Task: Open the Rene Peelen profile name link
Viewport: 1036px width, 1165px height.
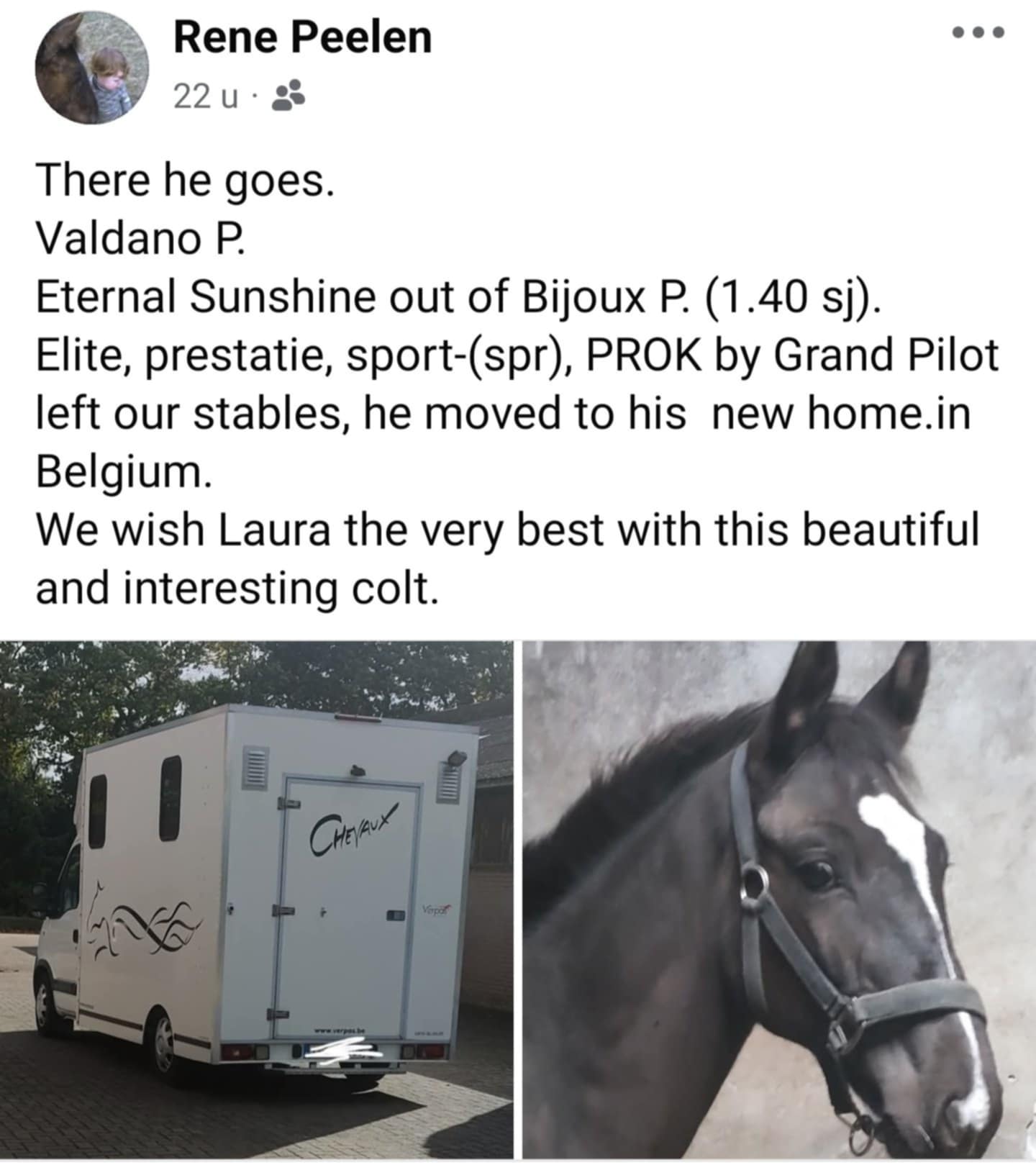Action: 302,37
